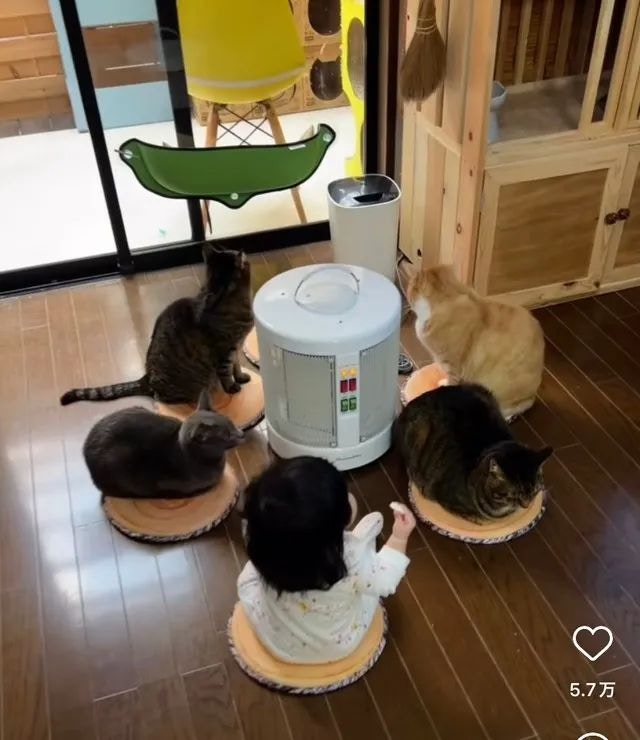Viewport: 640px width, 740px height.
Task: Like the video with the heart icon
Action: [592, 643]
